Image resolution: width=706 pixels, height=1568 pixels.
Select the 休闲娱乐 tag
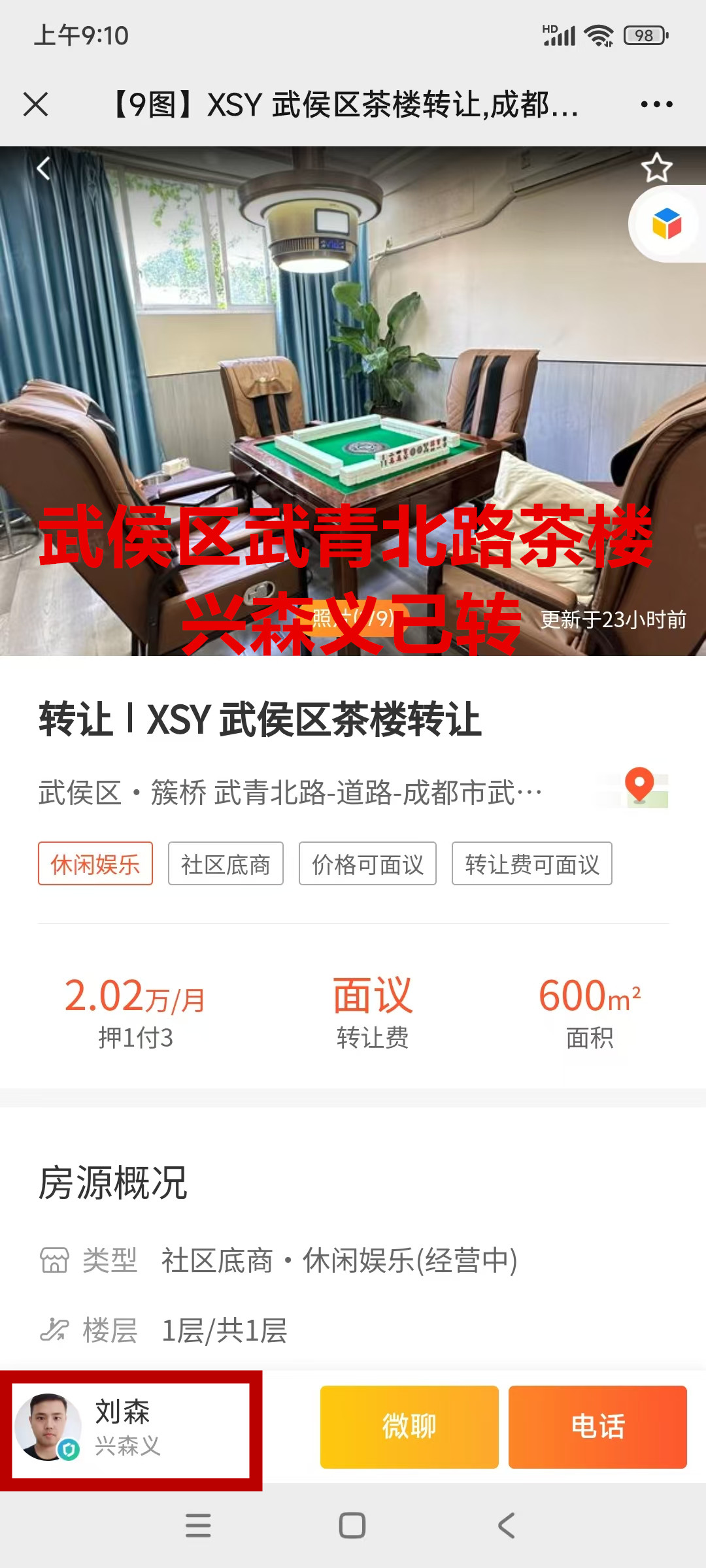[x=95, y=864]
